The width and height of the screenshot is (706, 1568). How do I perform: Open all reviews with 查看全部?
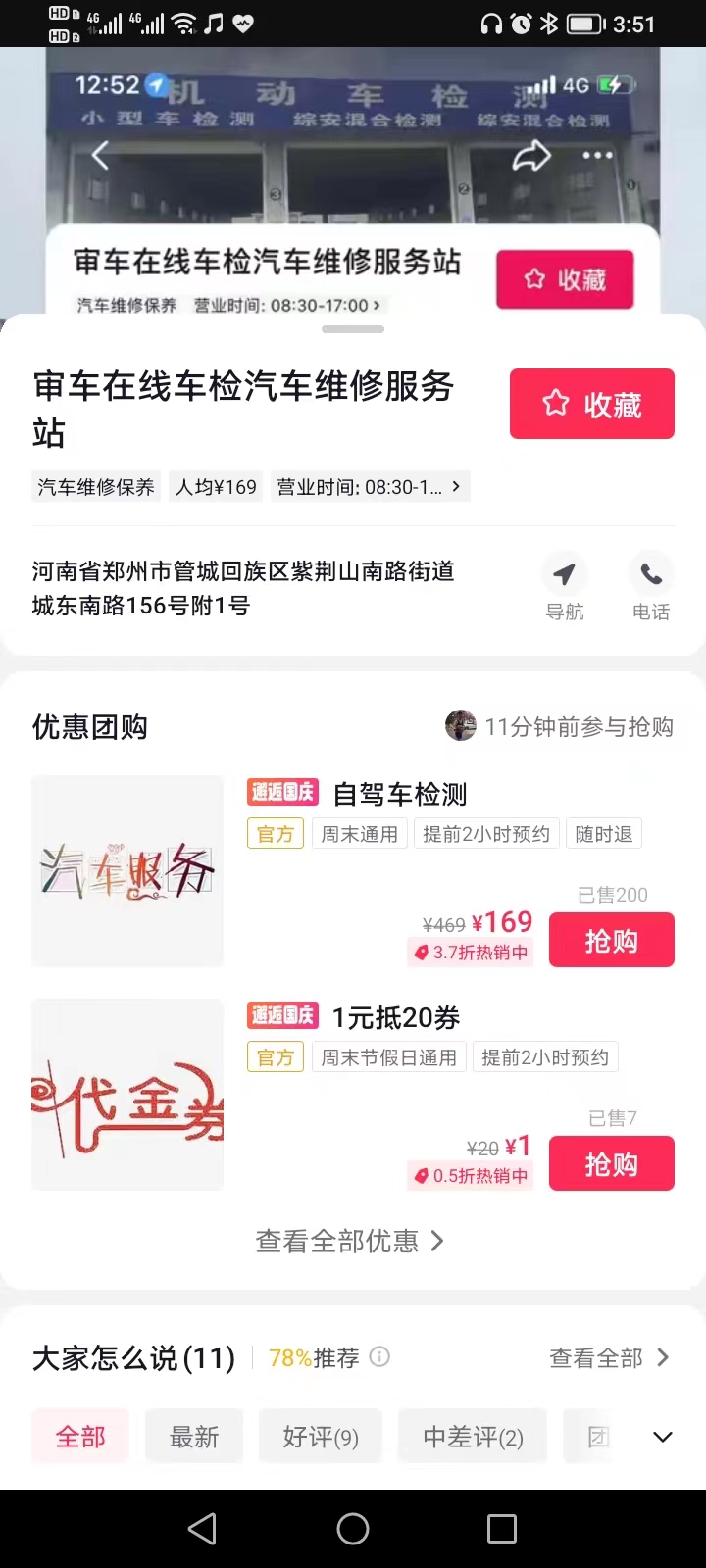608,1358
